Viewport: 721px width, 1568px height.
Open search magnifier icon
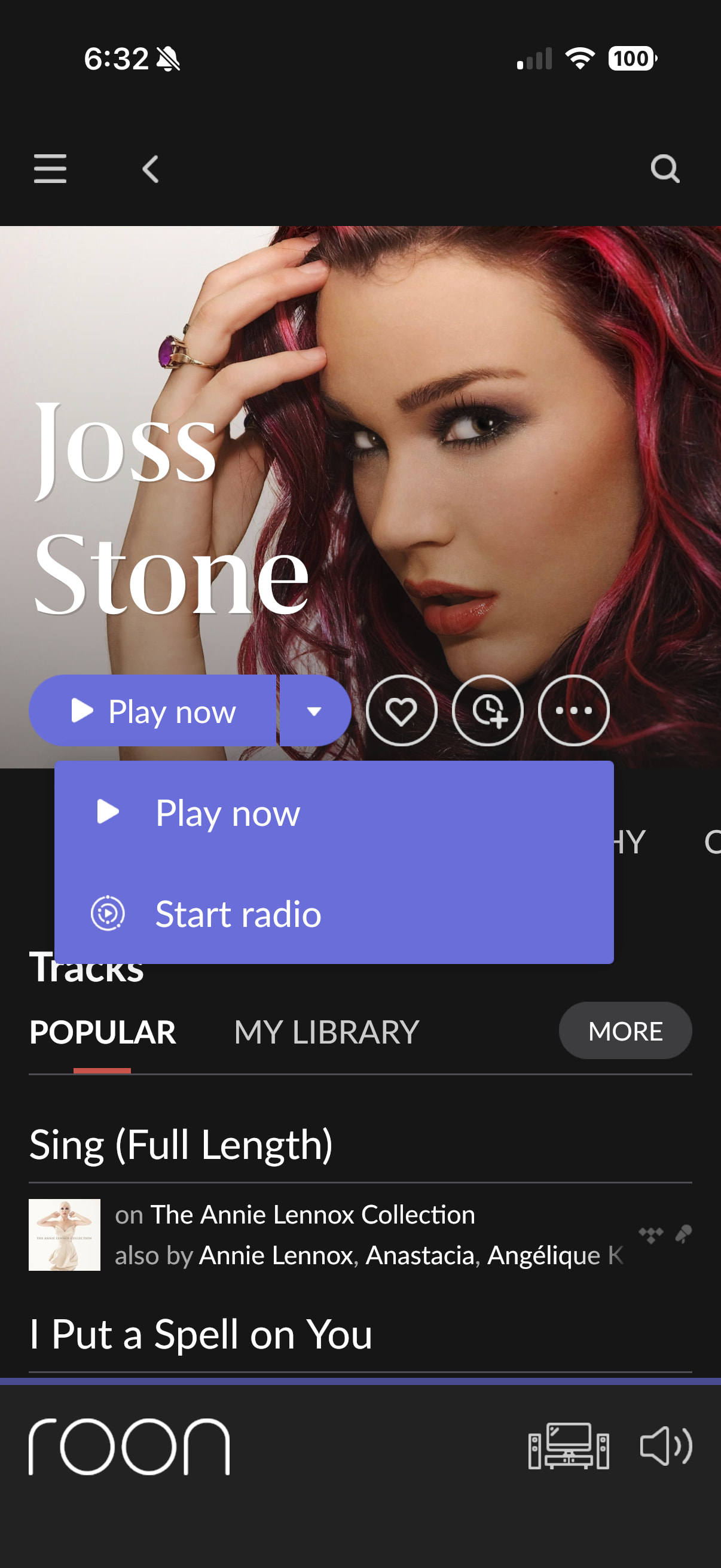[x=664, y=169]
